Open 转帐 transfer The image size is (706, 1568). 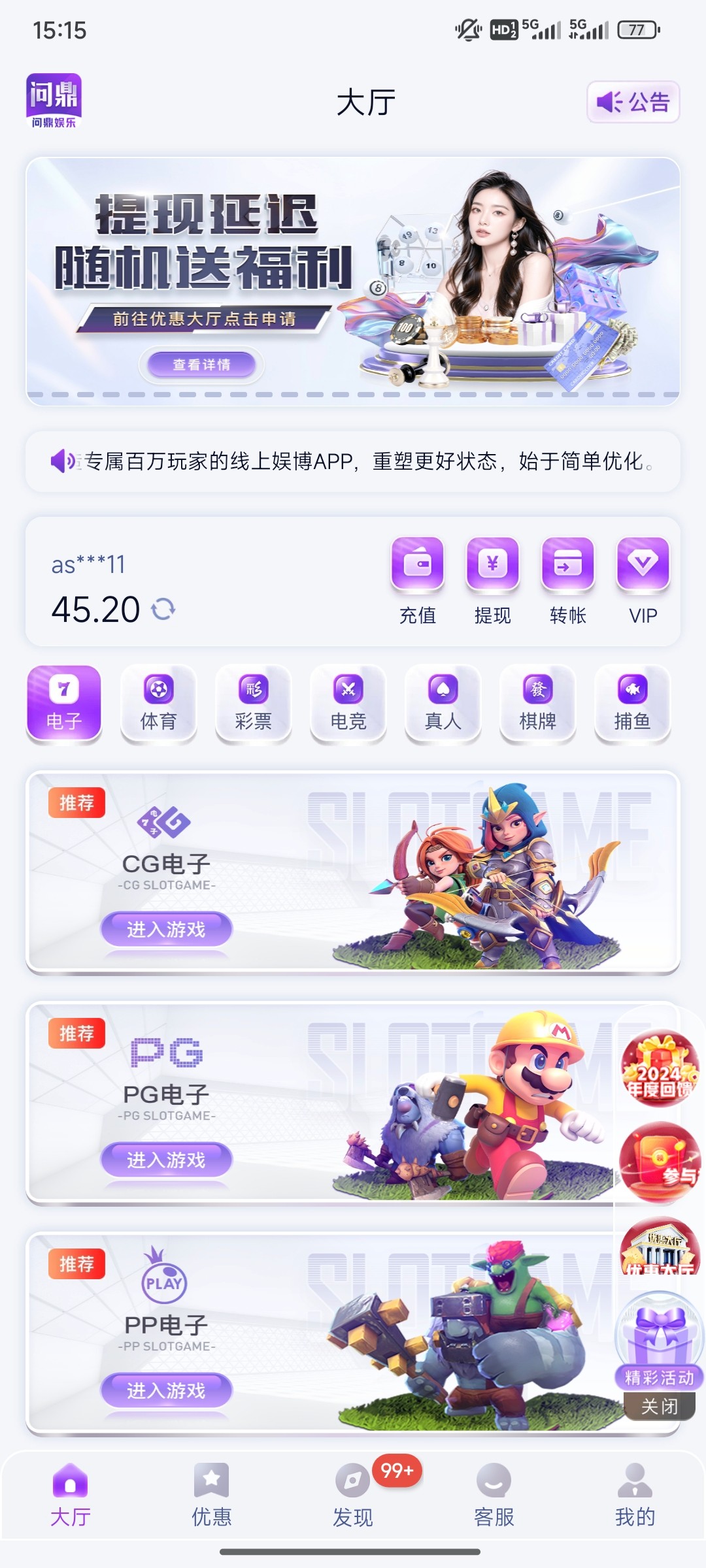pyautogui.click(x=567, y=580)
